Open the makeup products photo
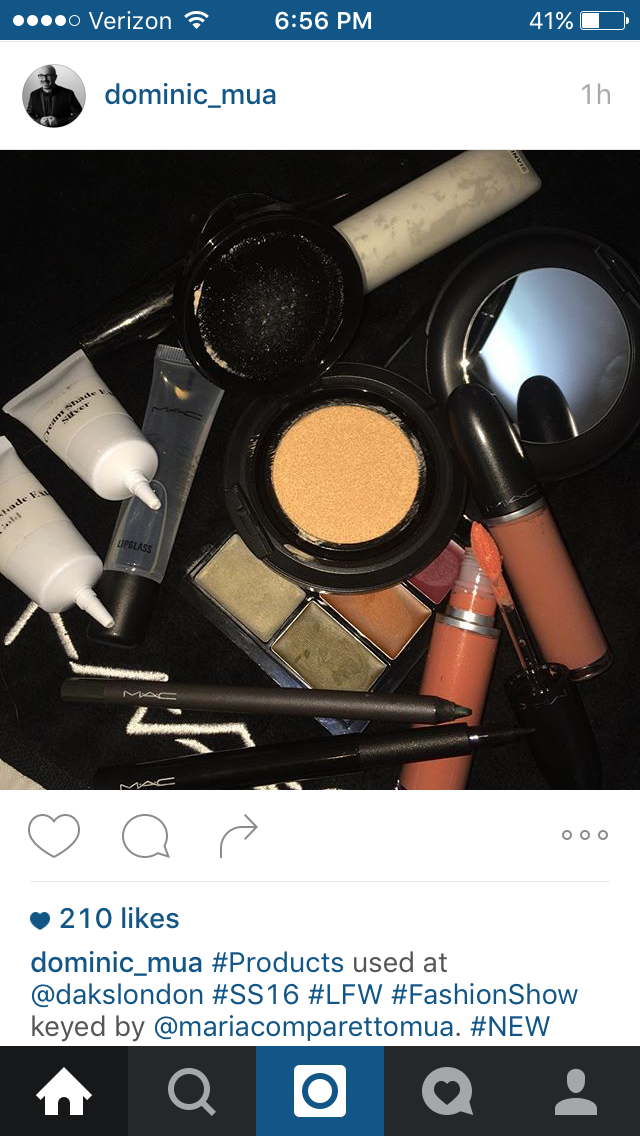Screen dimensions: 640x1136 320,470
